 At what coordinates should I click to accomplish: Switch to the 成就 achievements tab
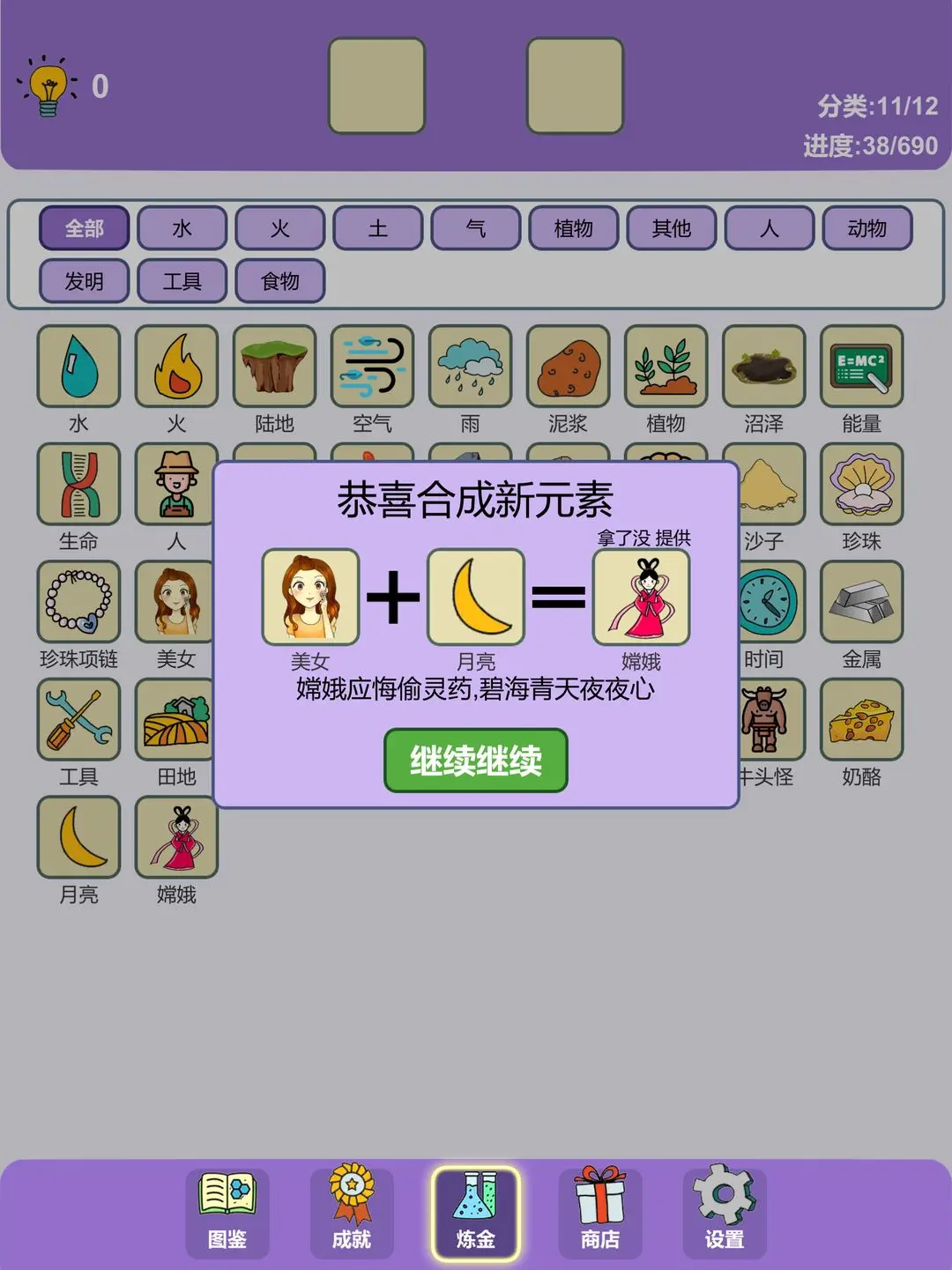351,1212
